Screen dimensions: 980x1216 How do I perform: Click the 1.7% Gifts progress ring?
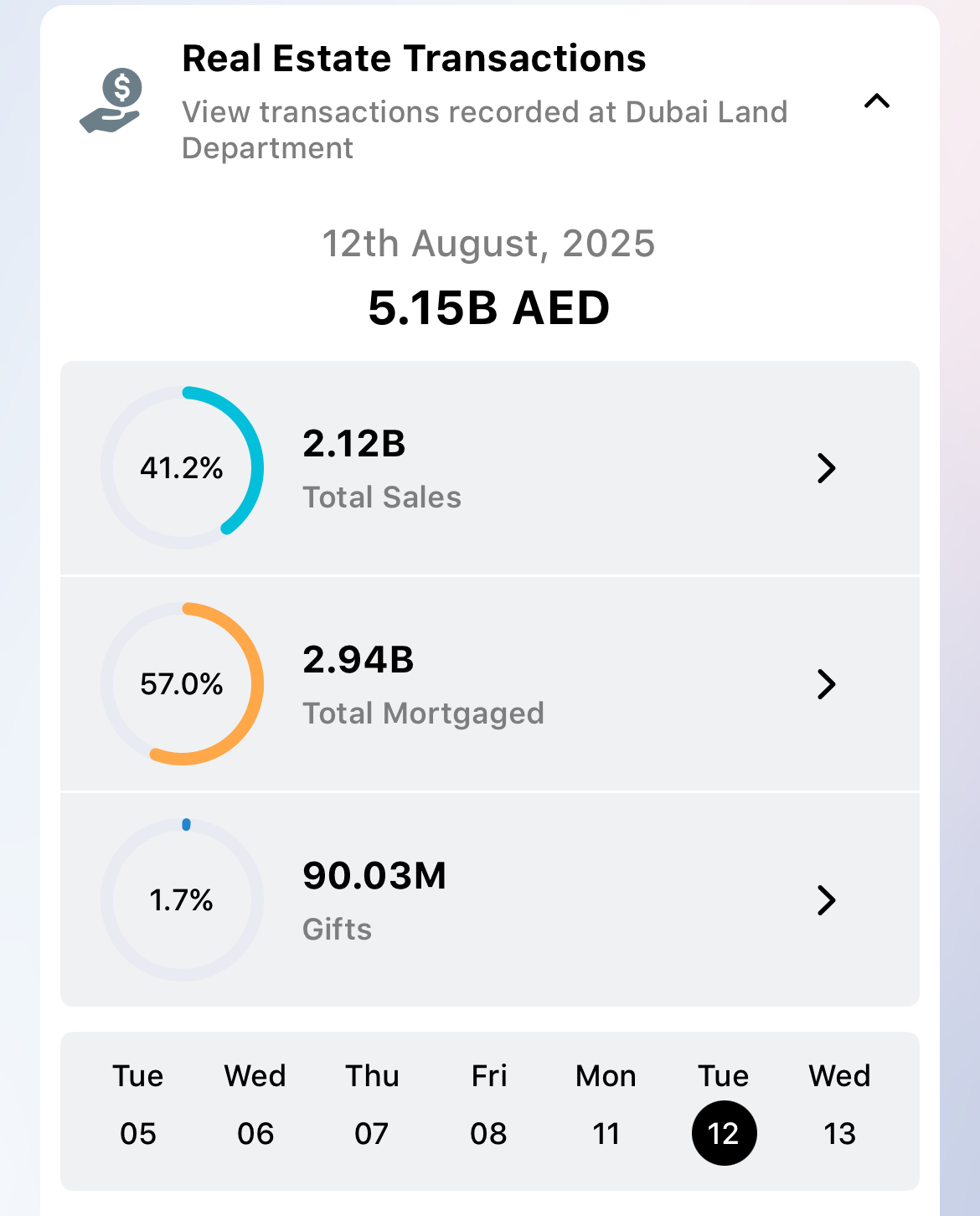(182, 899)
